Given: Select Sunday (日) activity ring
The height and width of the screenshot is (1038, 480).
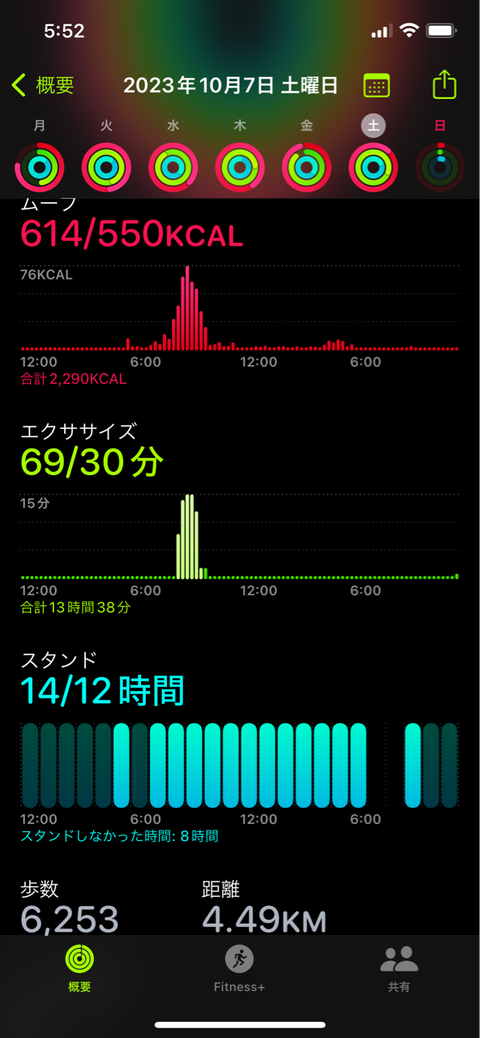Looking at the screenshot, I should coord(440,167).
